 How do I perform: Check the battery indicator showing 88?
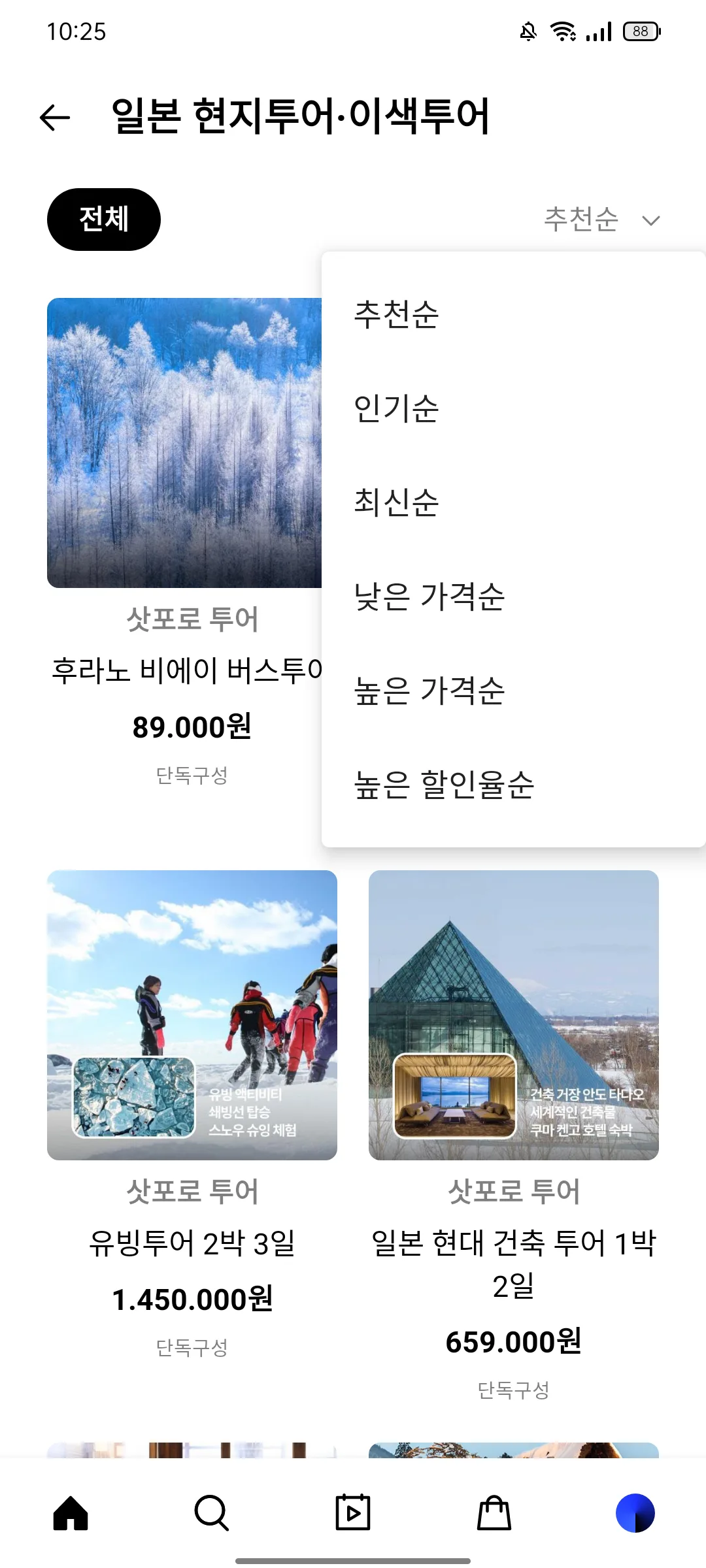click(640, 31)
